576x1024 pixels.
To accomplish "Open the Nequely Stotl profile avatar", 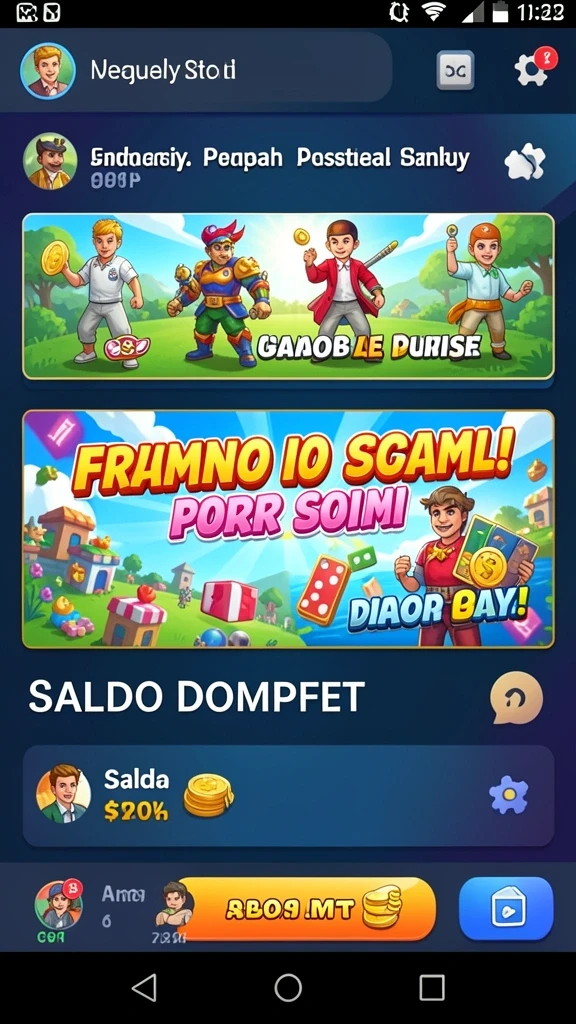I will click(47, 71).
